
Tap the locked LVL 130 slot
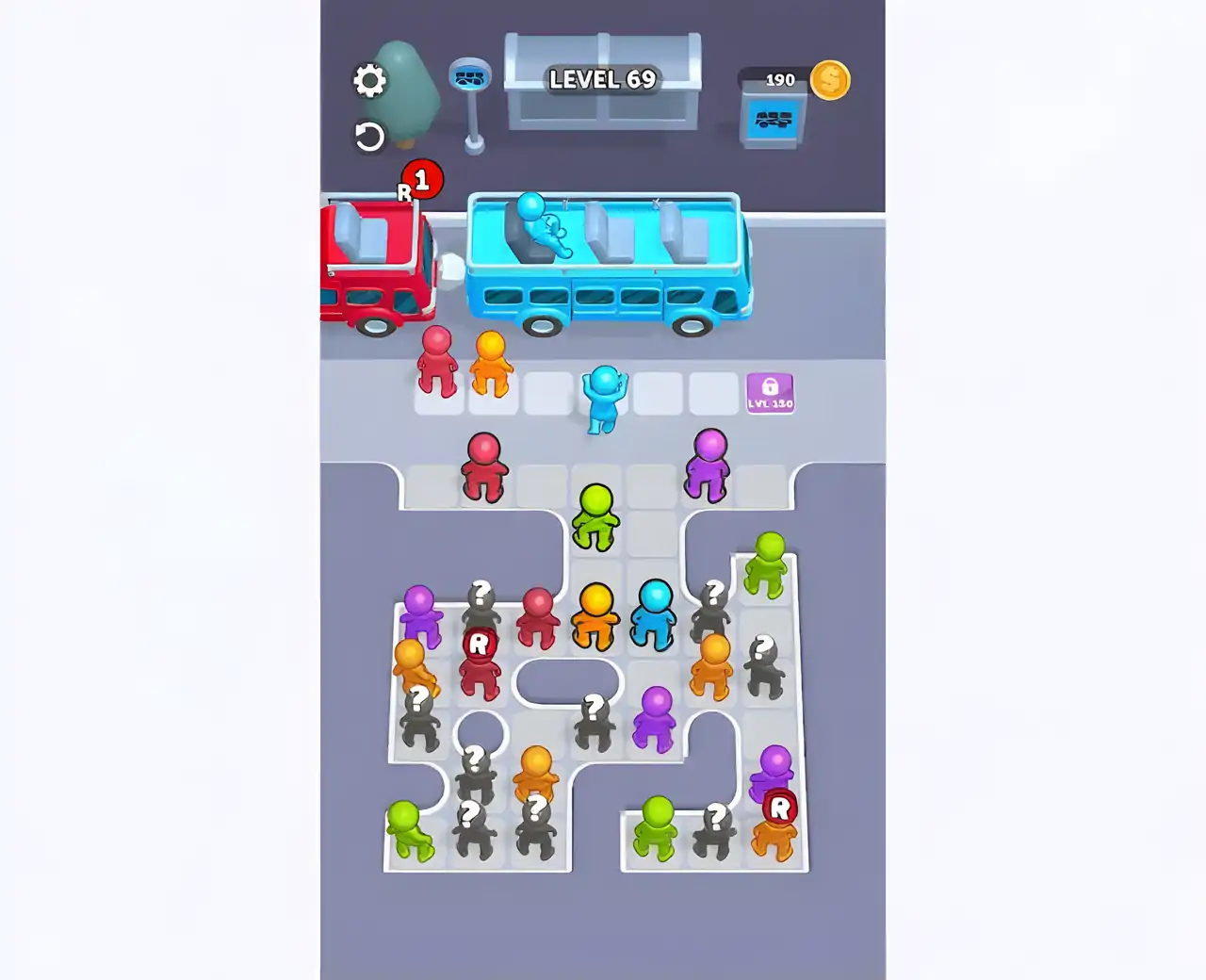(x=770, y=393)
